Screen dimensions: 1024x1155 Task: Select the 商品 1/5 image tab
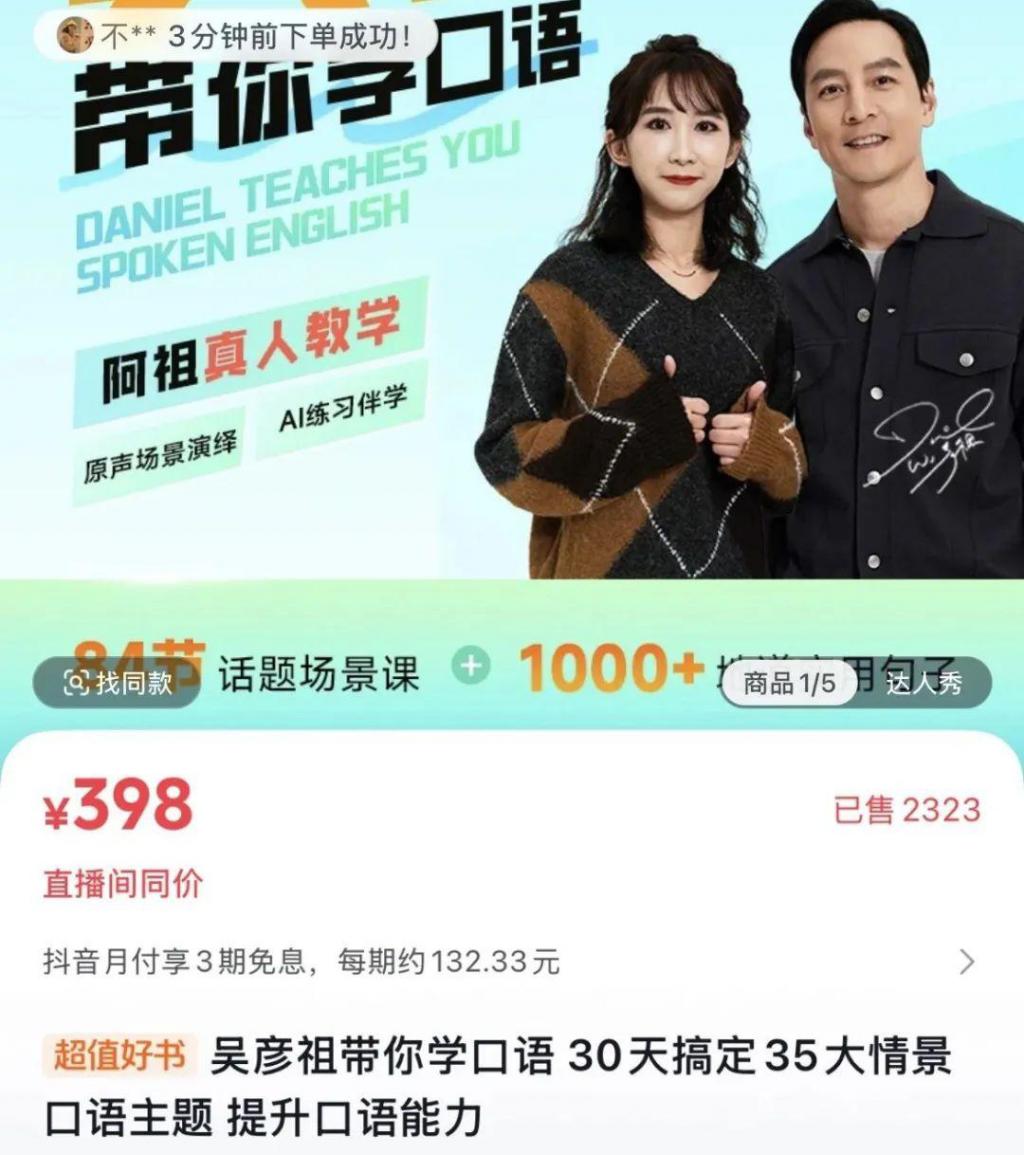pyautogui.click(x=789, y=683)
